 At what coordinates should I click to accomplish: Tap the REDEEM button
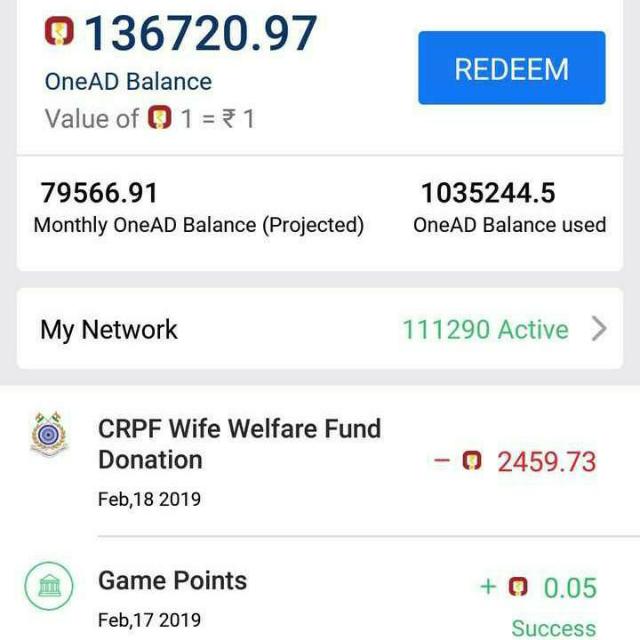(511, 68)
